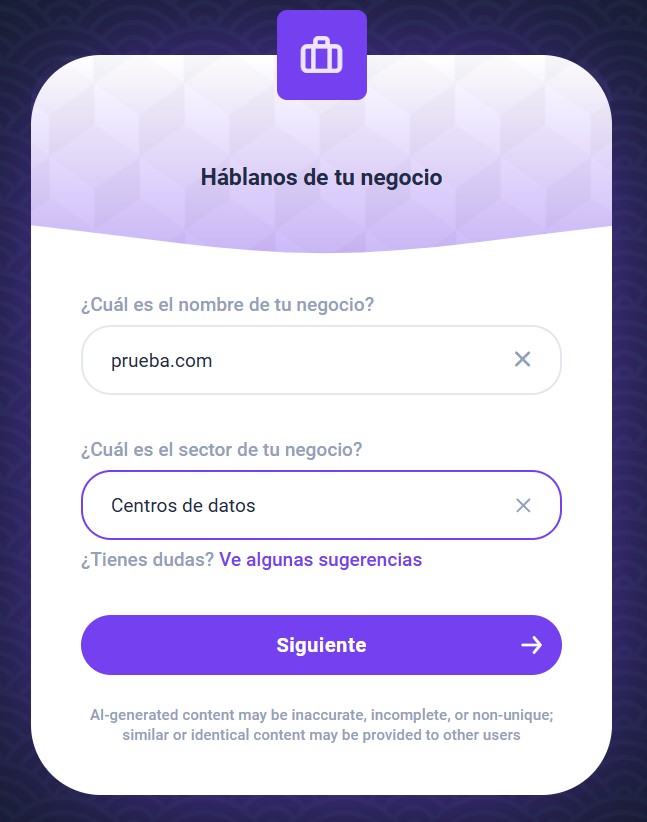Edit the business sector field
Image resolution: width=647 pixels, height=822 pixels.
300,505
